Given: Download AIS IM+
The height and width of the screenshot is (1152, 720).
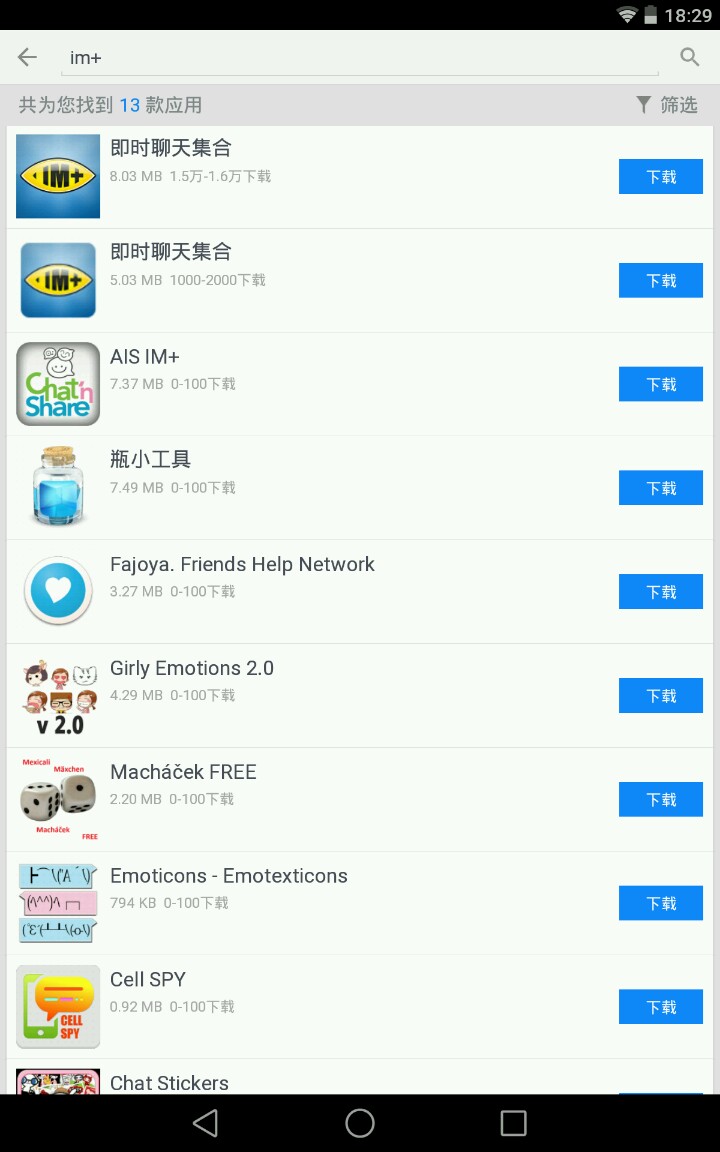Looking at the screenshot, I should click(660, 385).
